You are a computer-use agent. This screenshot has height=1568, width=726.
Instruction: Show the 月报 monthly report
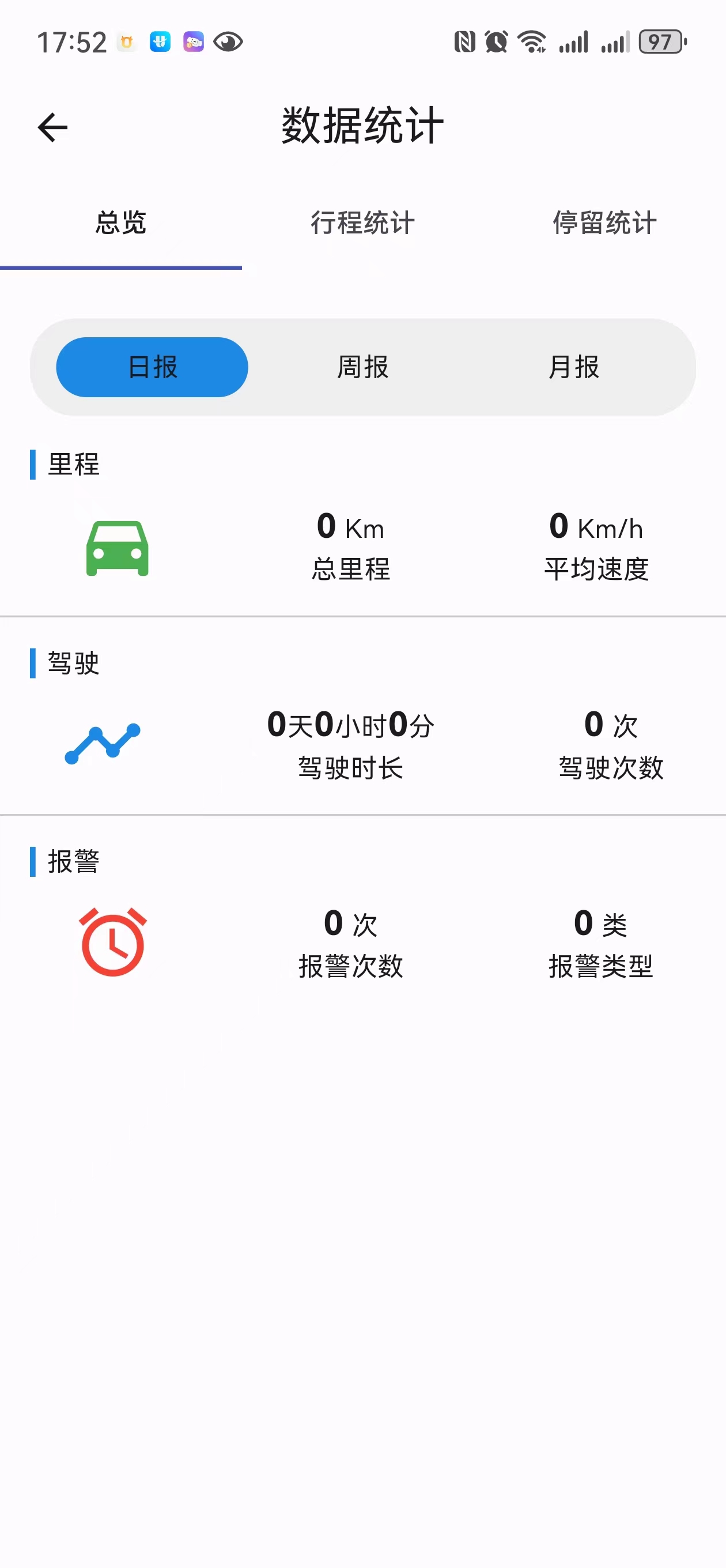573,367
